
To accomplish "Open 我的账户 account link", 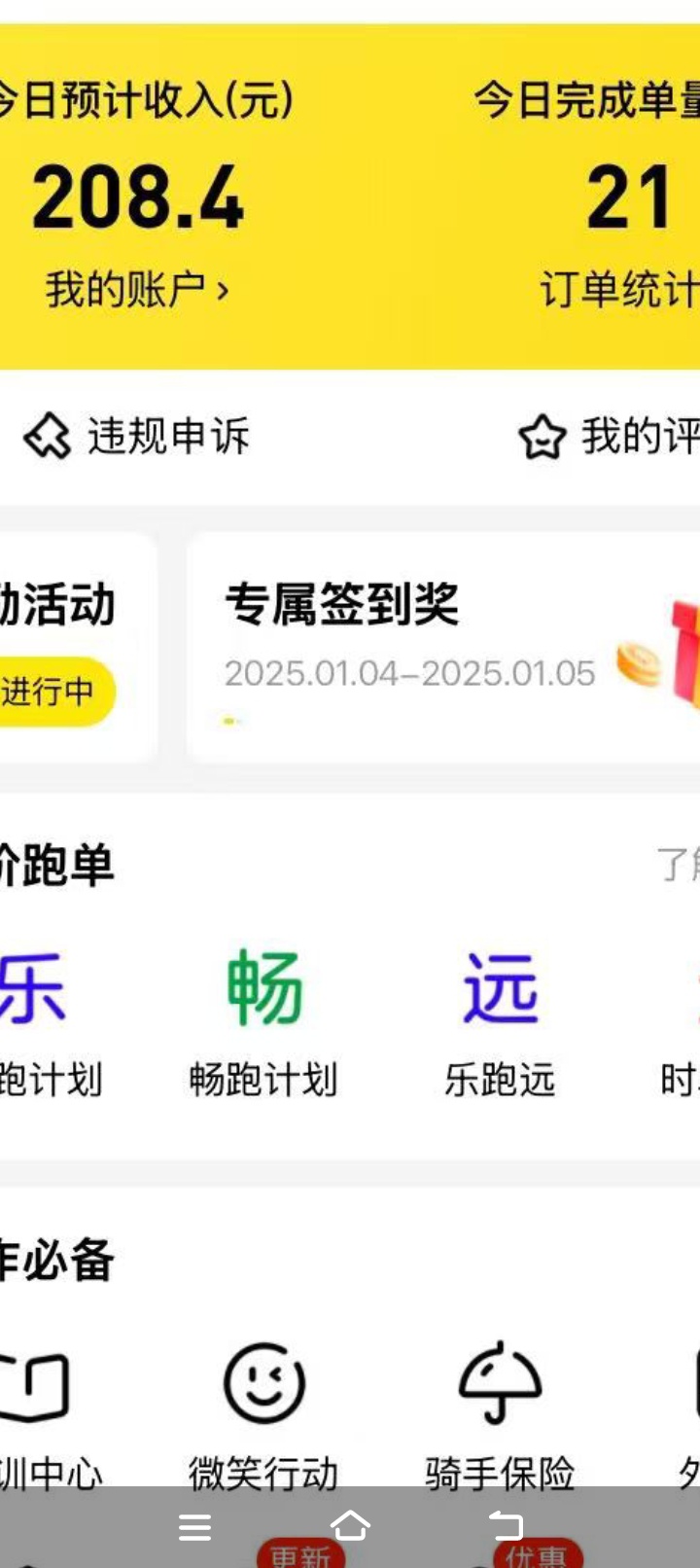I will click(136, 290).
